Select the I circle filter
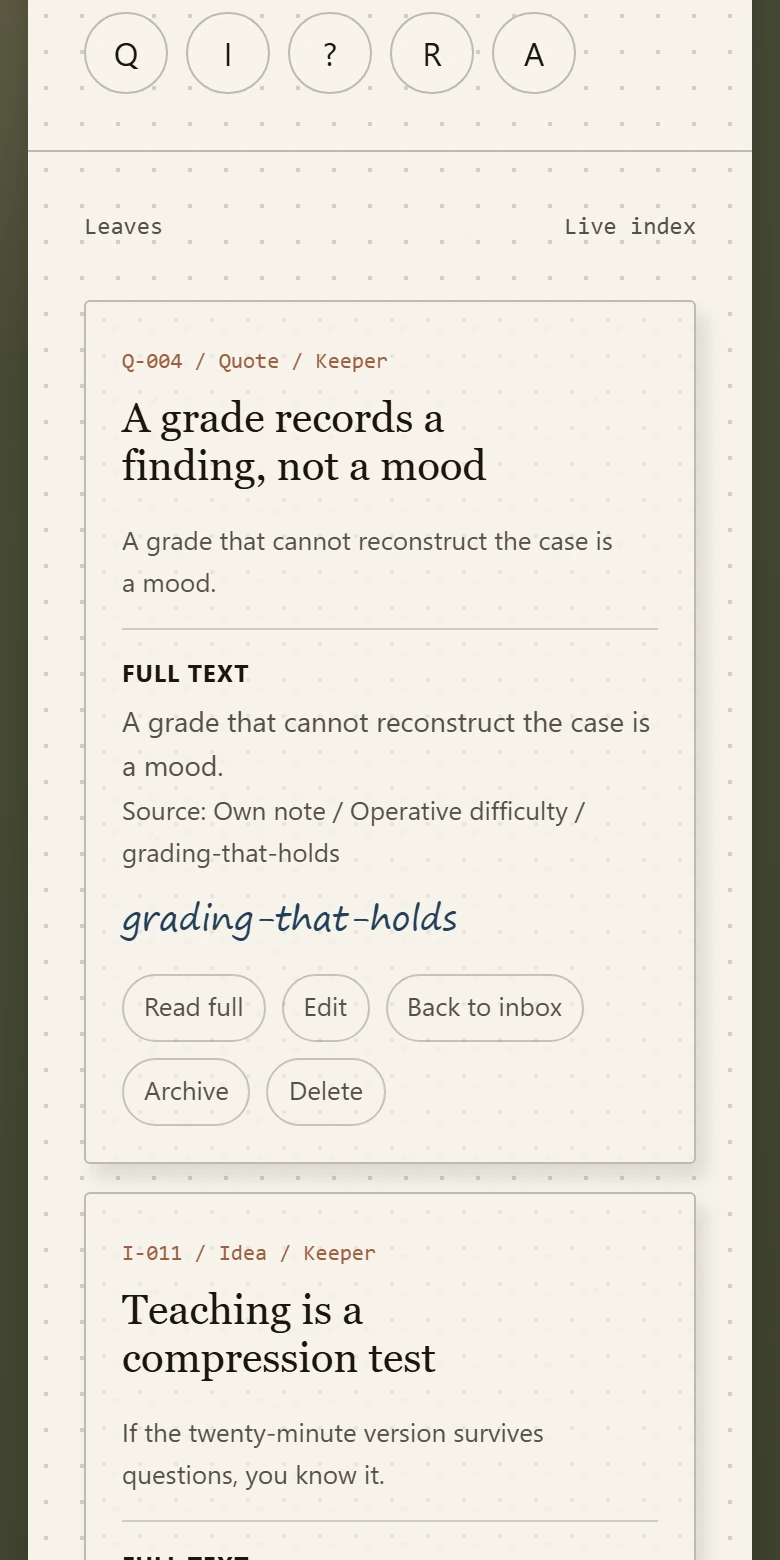This screenshot has height=1560, width=780. [x=228, y=54]
